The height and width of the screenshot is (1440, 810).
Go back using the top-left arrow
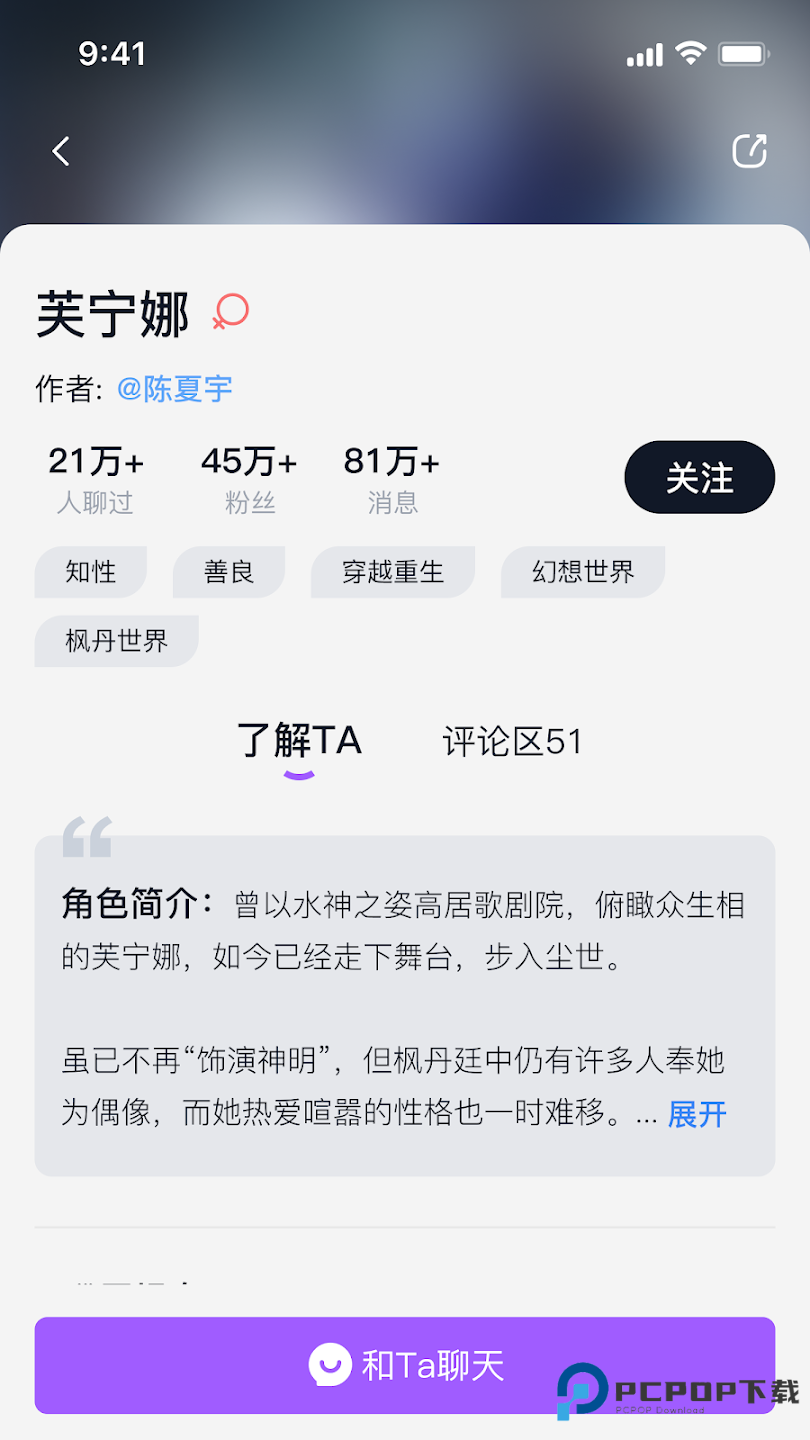click(61, 151)
